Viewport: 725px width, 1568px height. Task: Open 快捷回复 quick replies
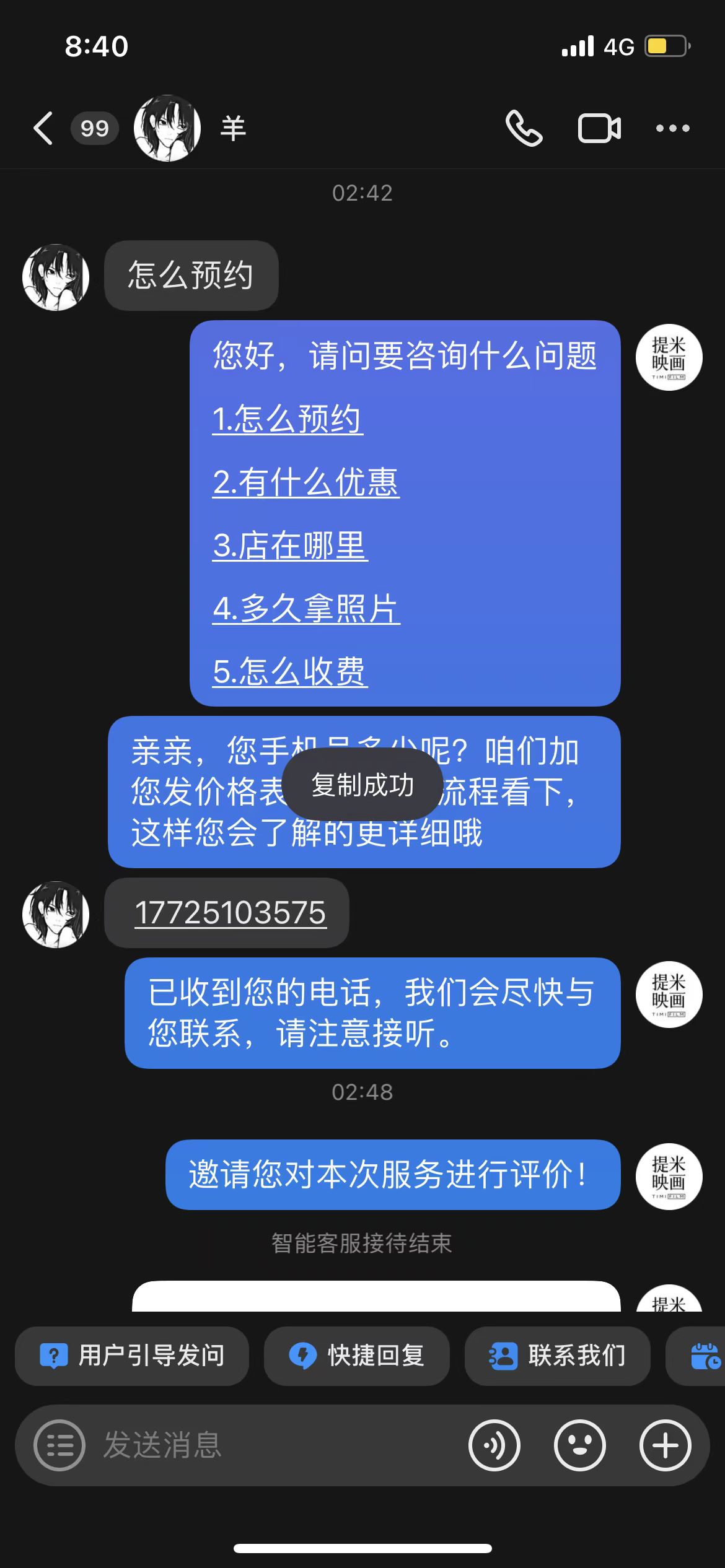tap(357, 1356)
